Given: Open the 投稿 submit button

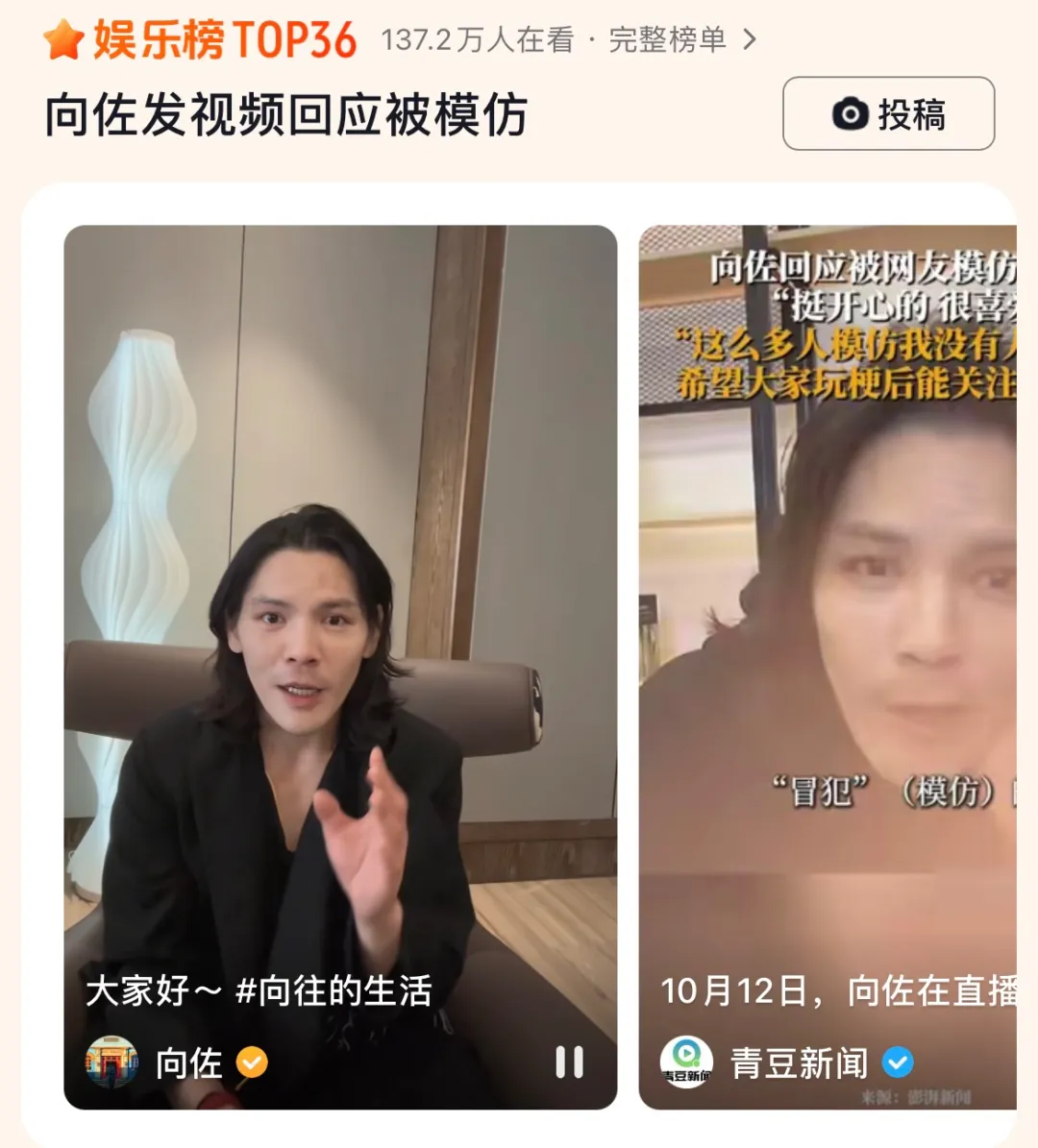Looking at the screenshot, I should (888, 114).
